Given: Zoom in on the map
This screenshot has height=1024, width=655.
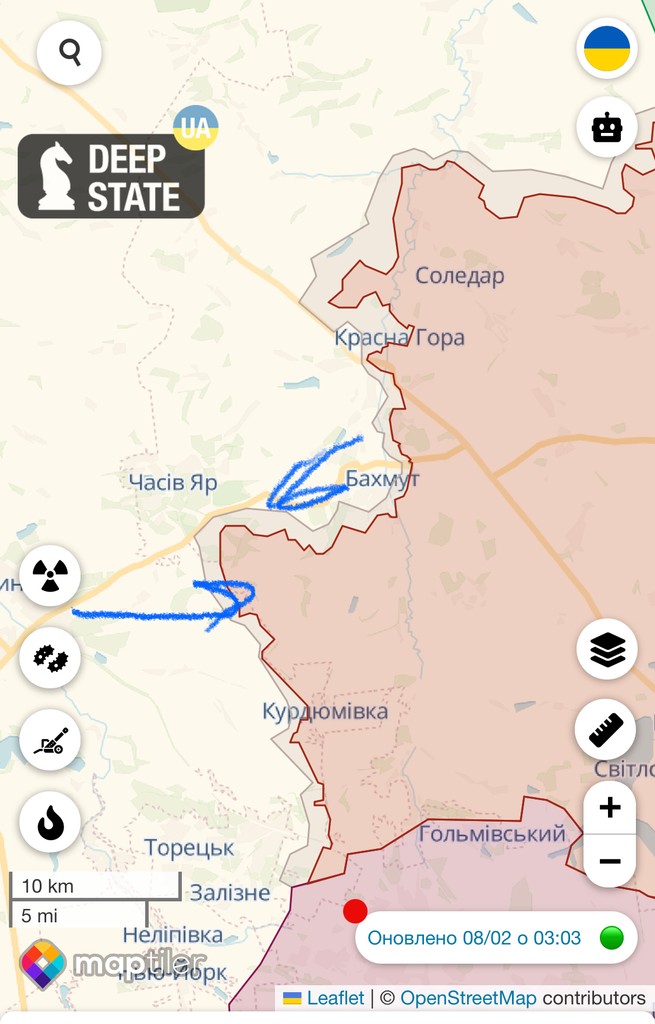Looking at the screenshot, I should pos(610,808).
